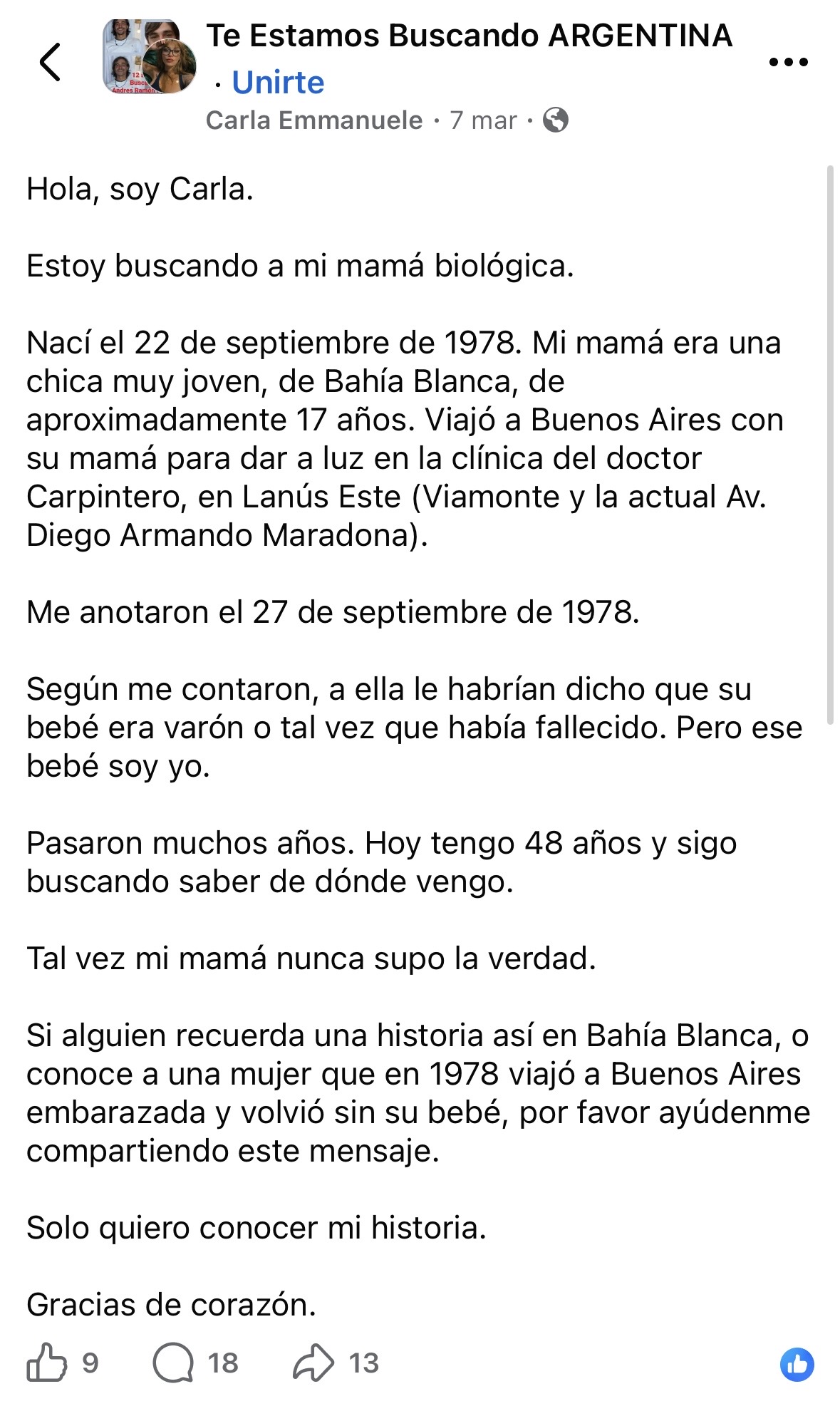Open the three-dot post options menu
This screenshot has height=1416, width=840.
pyautogui.click(x=789, y=63)
